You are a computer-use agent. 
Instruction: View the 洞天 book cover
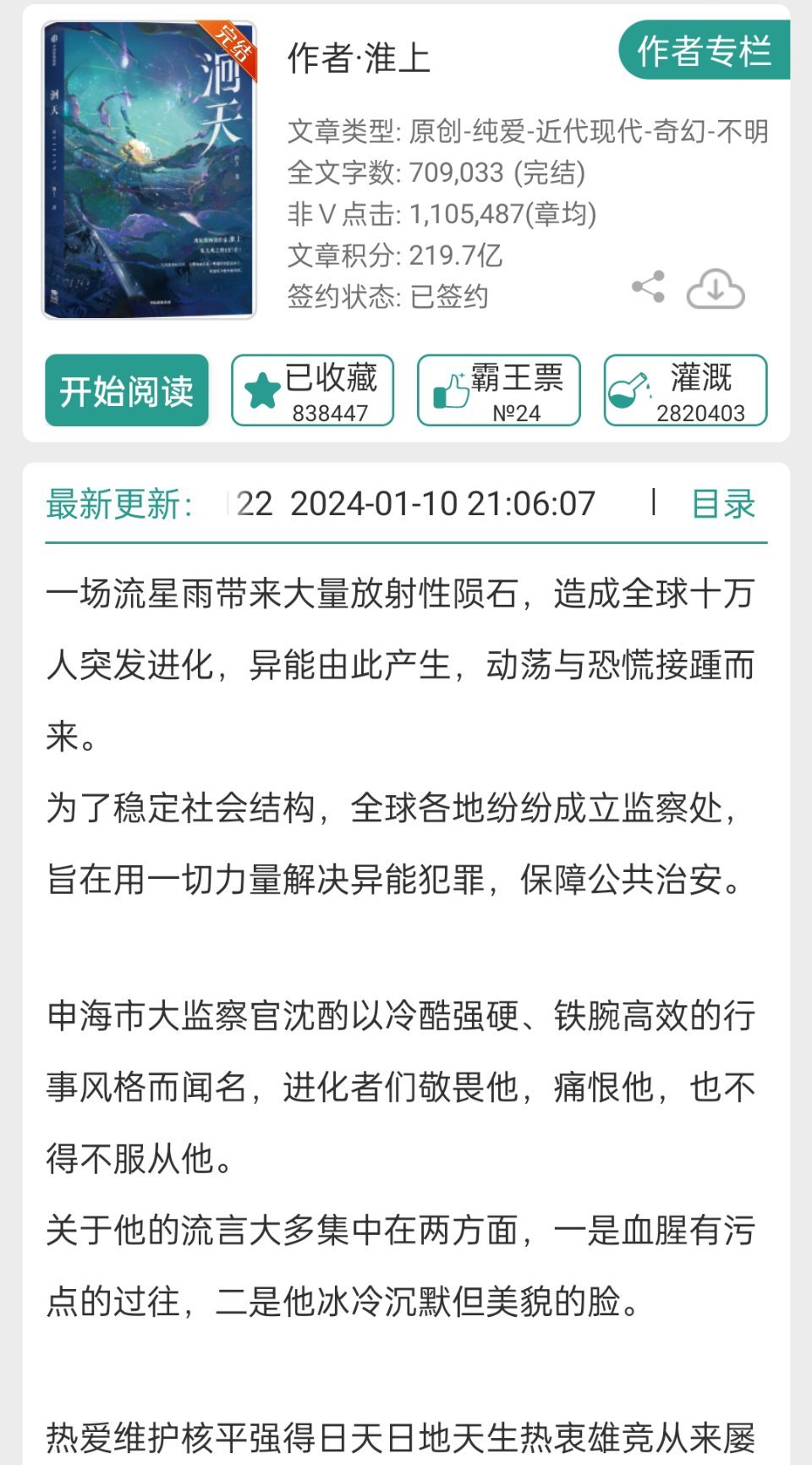pos(149,171)
